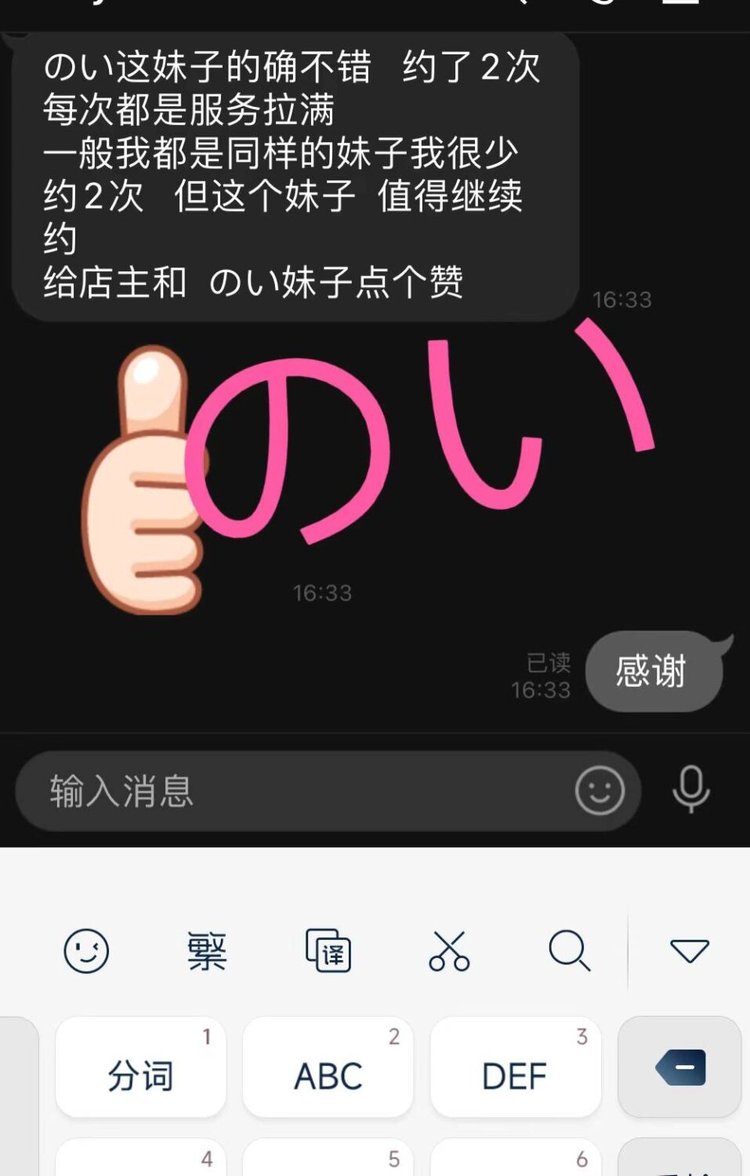Open keyboard emoji smiley panel
Image resolution: width=750 pixels, height=1176 pixels.
tap(87, 950)
